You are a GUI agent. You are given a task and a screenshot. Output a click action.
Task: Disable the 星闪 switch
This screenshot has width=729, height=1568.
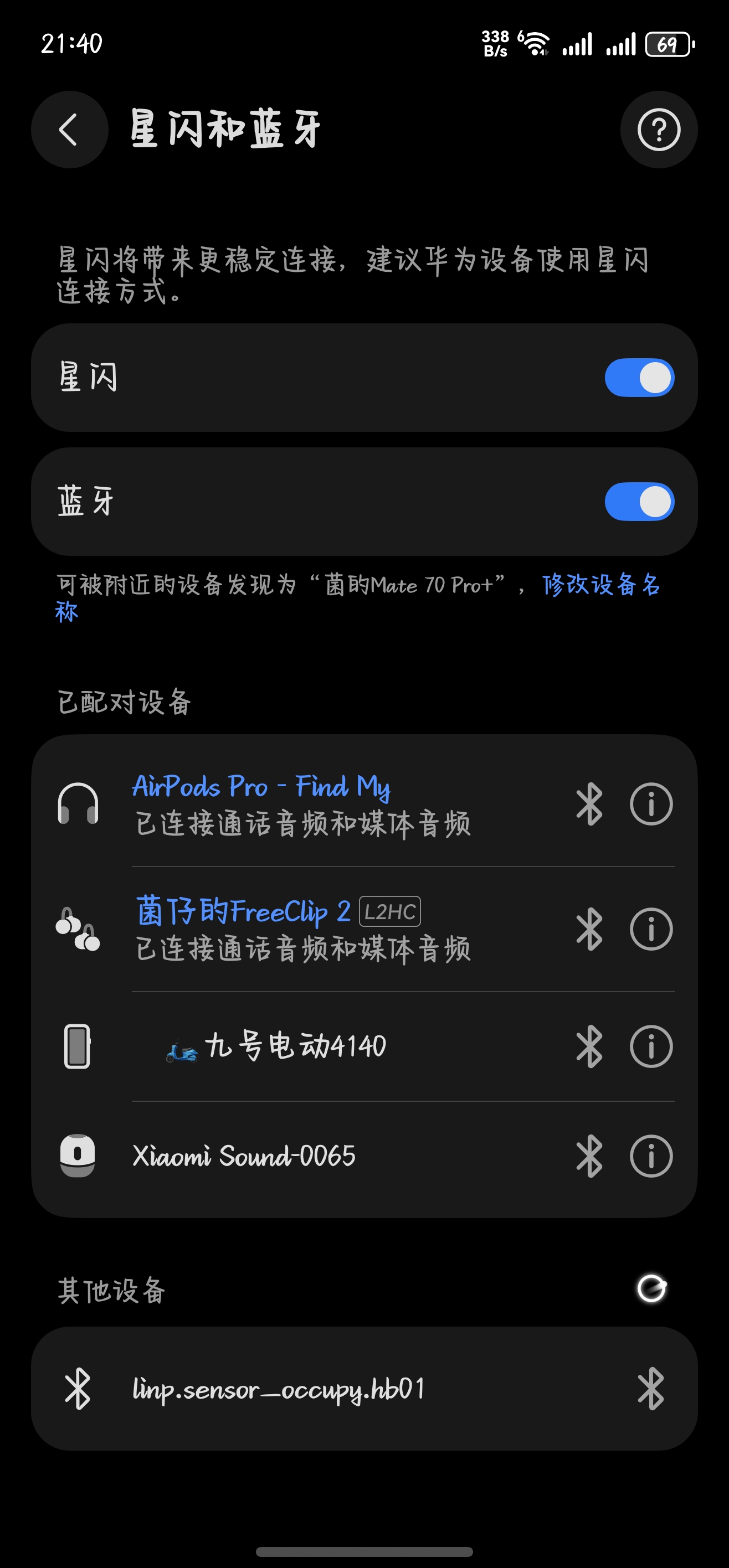click(x=639, y=378)
